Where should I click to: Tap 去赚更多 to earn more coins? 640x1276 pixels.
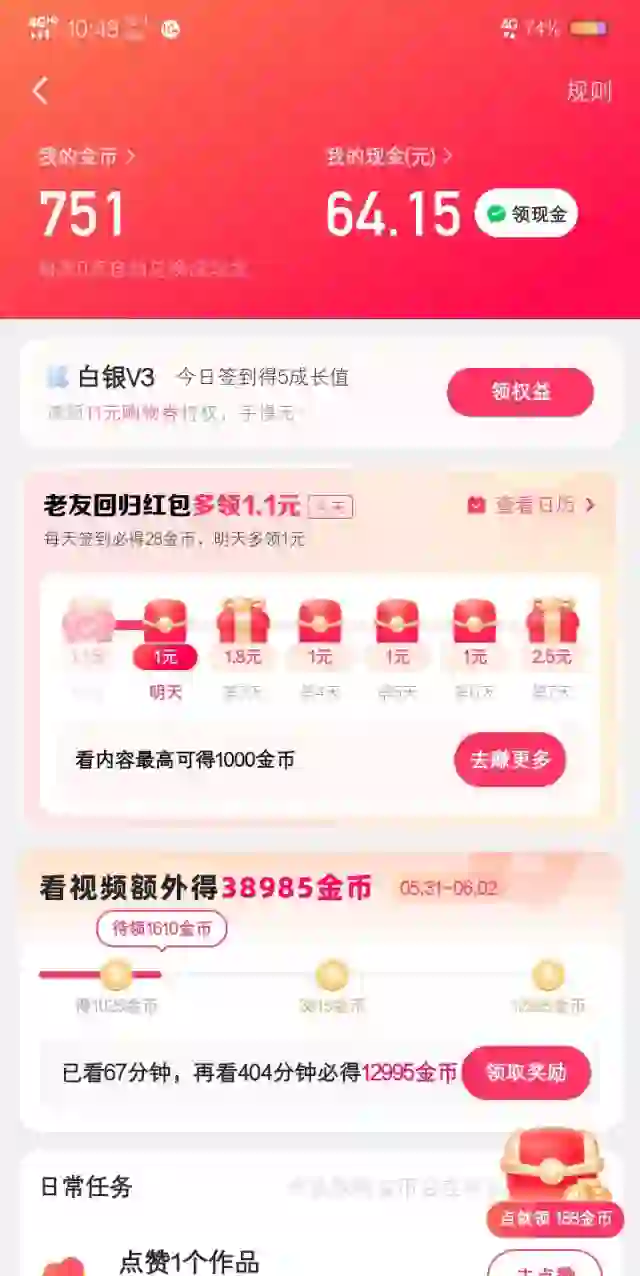(510, 760)
